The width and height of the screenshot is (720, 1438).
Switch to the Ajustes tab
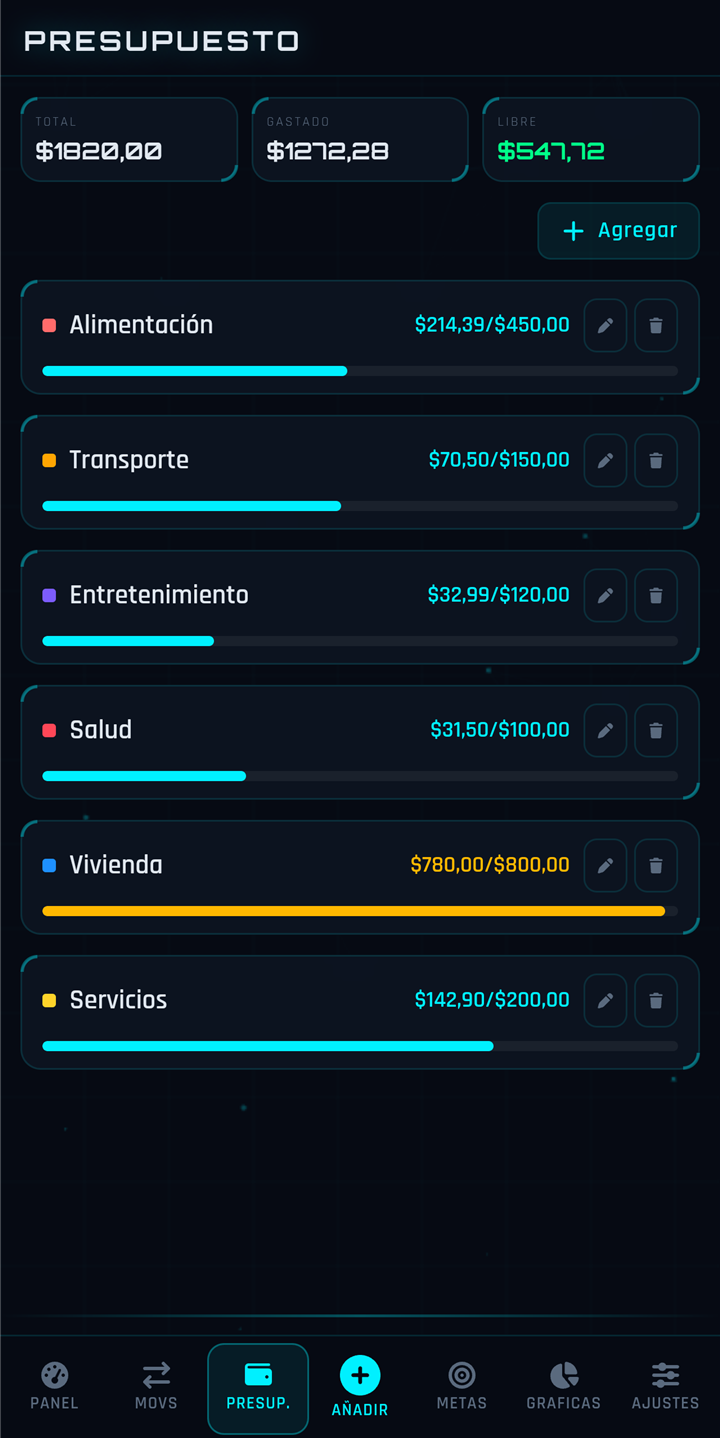click(x=665, y=1387)
